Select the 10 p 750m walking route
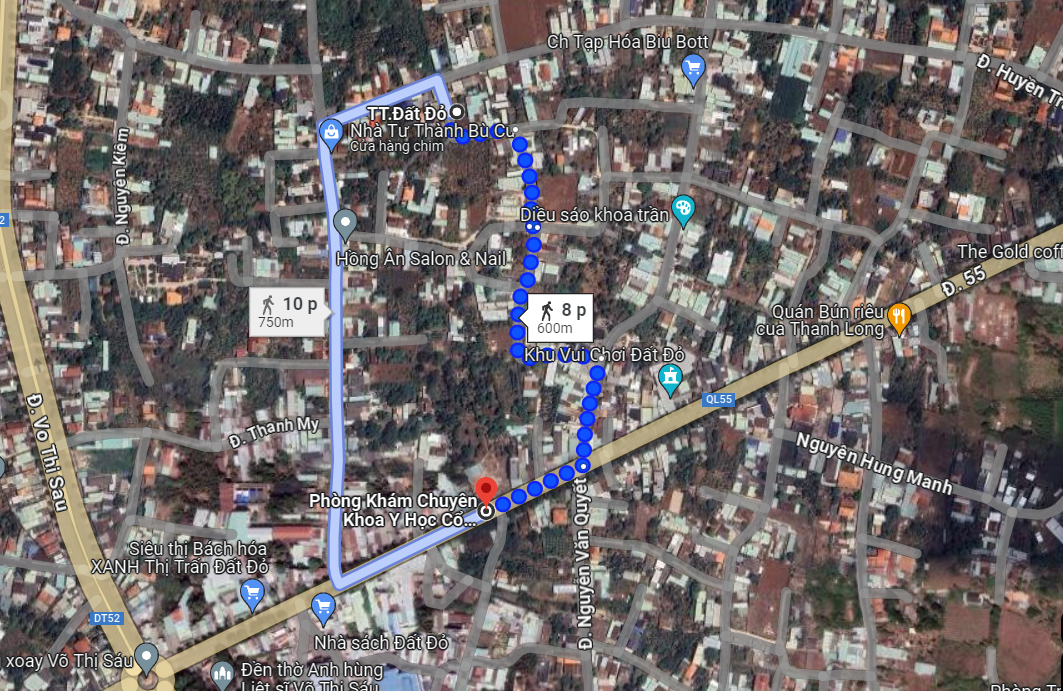The width and height of the screenshot is (1063, 691). click(286, 312)
